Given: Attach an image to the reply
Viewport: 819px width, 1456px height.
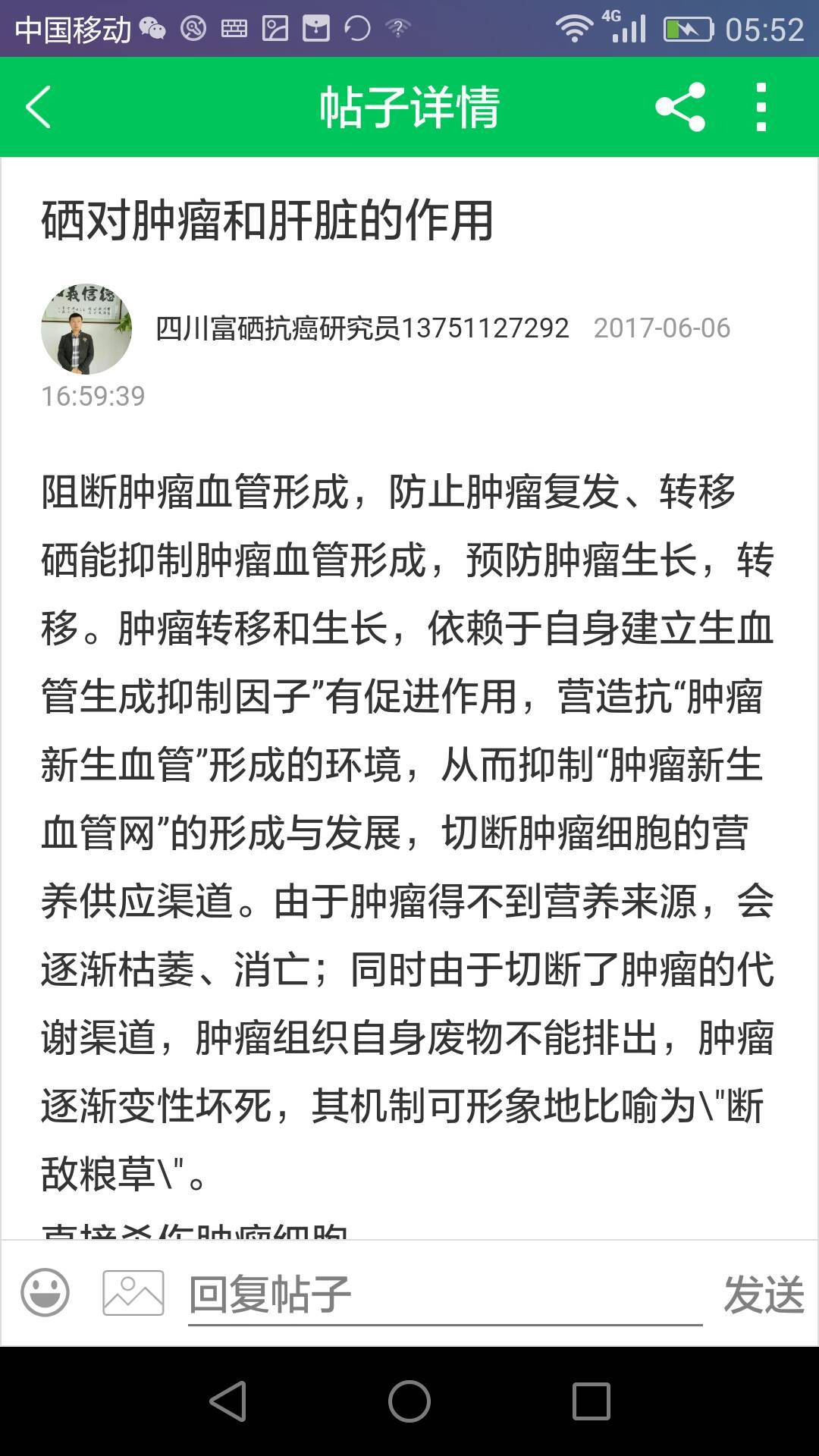Looking at the screenshot, I should (133, 1293).
